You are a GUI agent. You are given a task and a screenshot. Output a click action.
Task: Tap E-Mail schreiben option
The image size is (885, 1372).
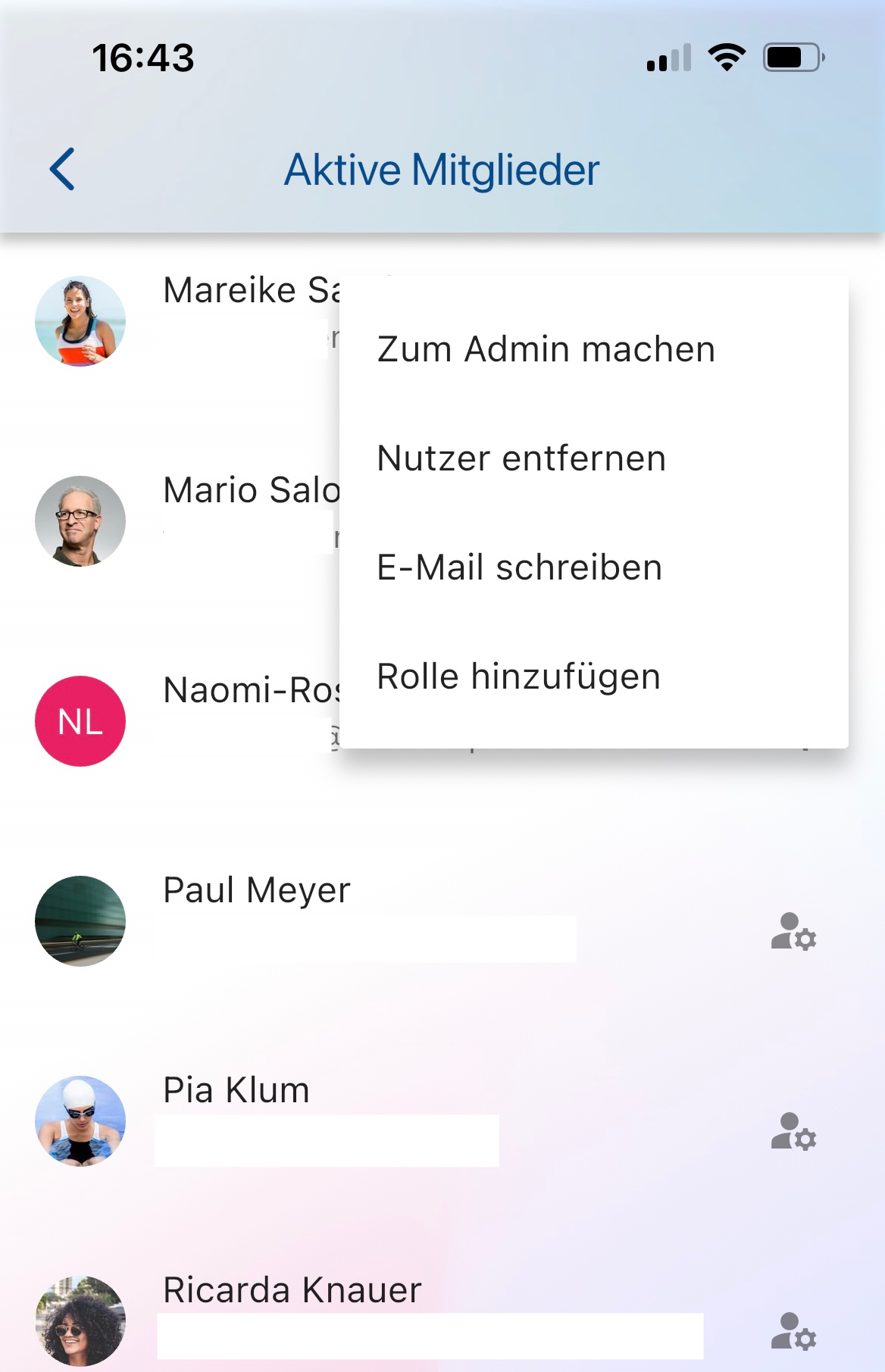[x=519, y=567]
